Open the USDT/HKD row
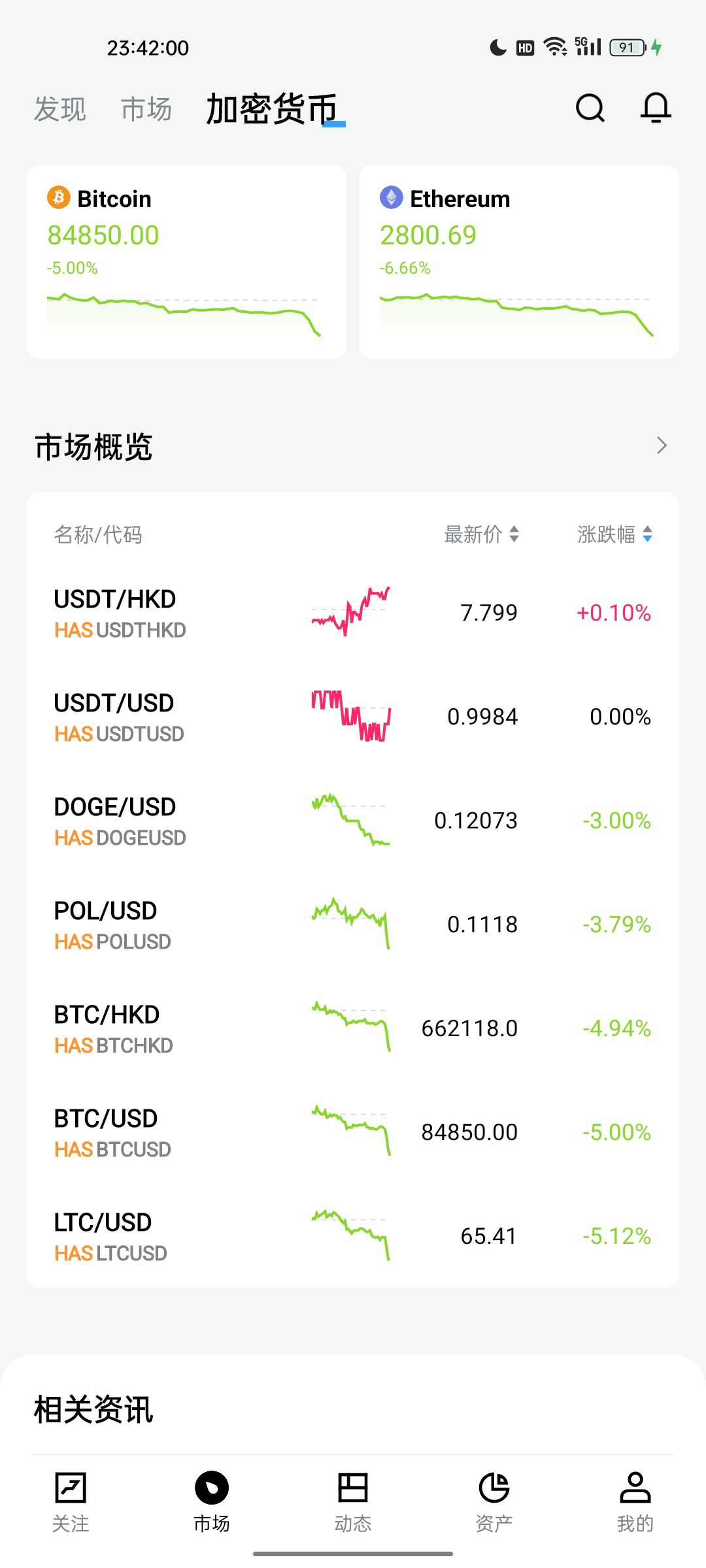Viewport: 706px width, 1568px height. point(353,613)
